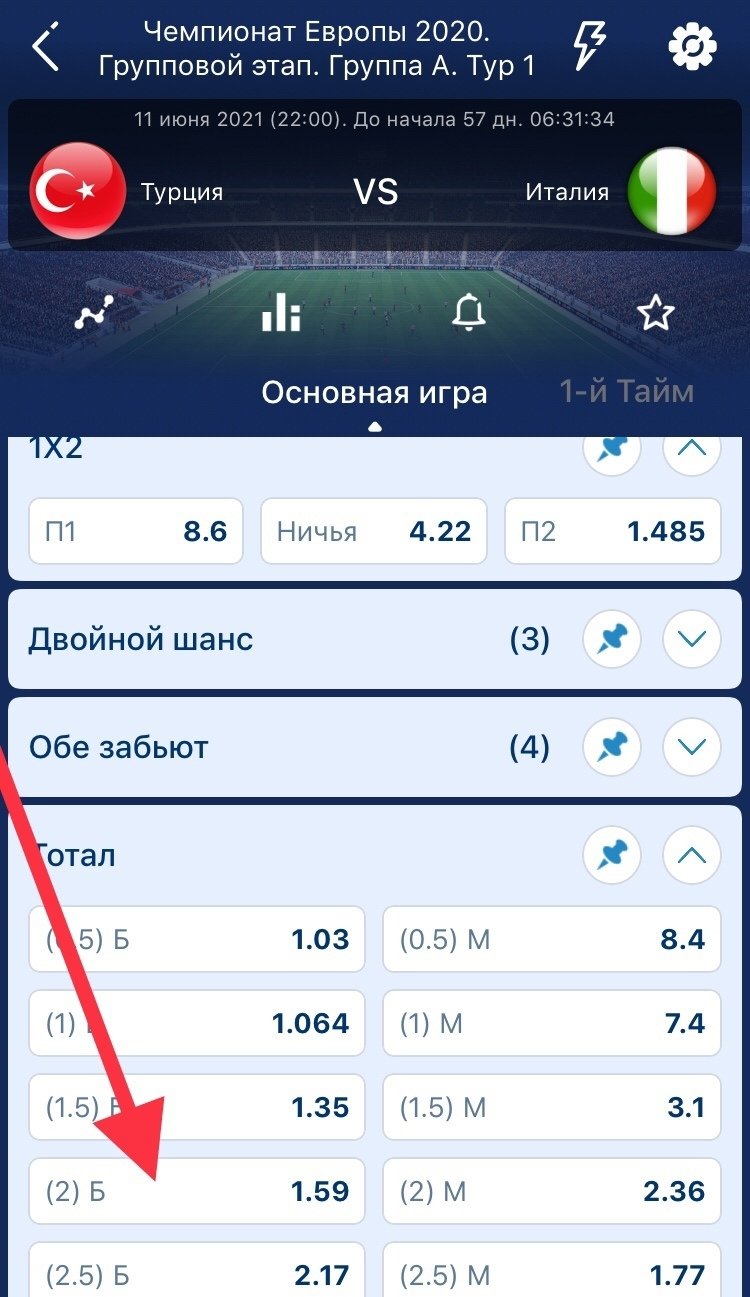
Task: Open the lightning quick bet icon
Action: [588, 46]
